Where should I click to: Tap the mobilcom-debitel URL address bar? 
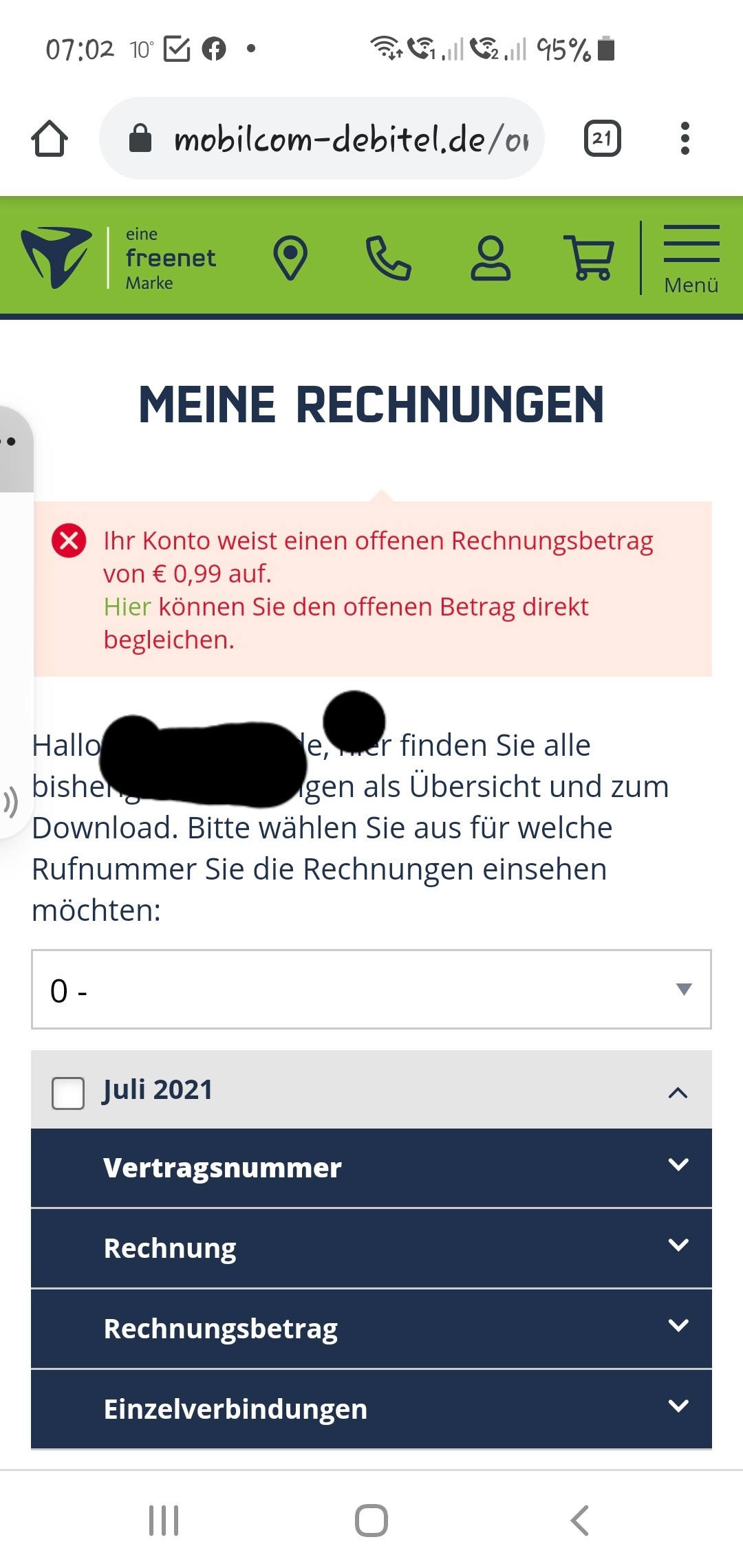[x=322, y=138]
